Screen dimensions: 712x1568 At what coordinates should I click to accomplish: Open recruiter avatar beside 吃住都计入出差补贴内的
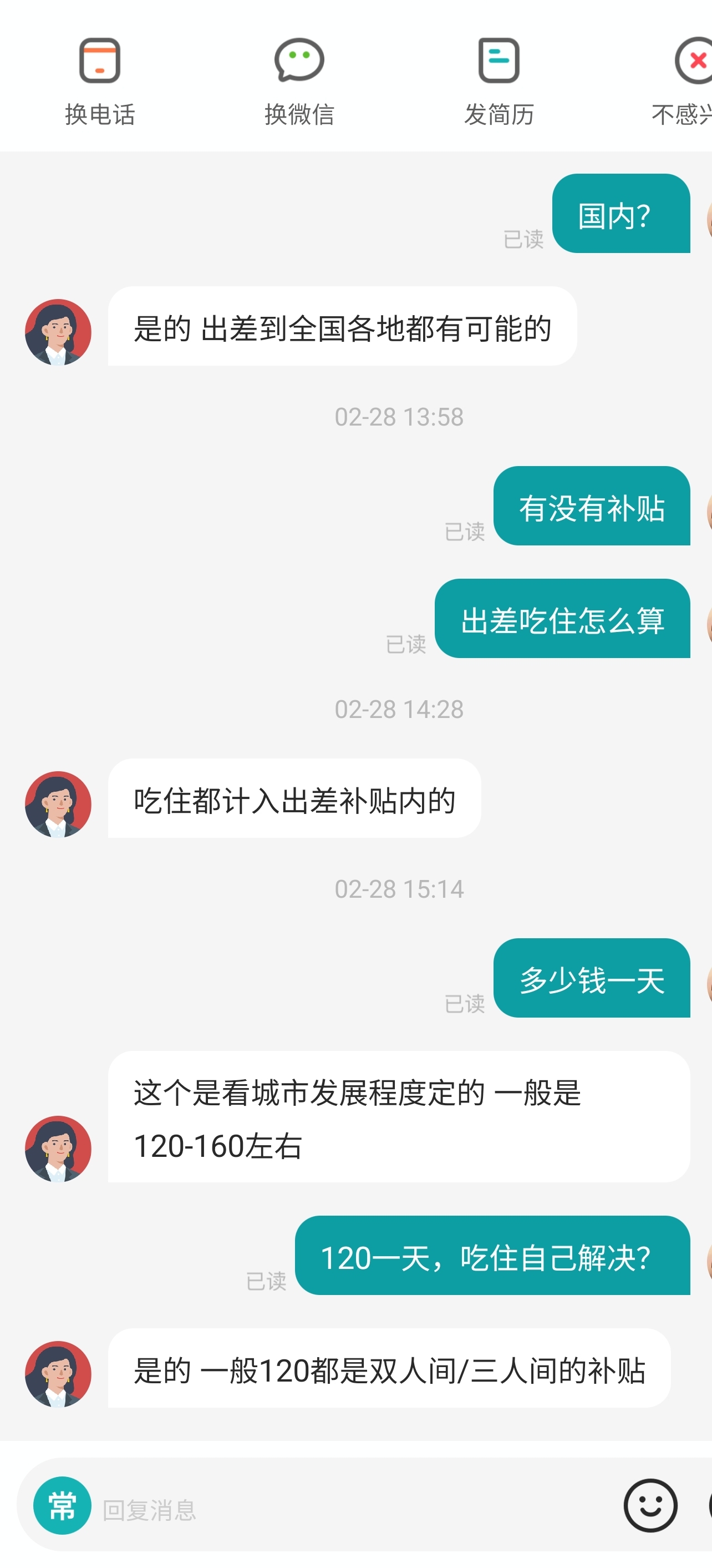click(58, 804)
